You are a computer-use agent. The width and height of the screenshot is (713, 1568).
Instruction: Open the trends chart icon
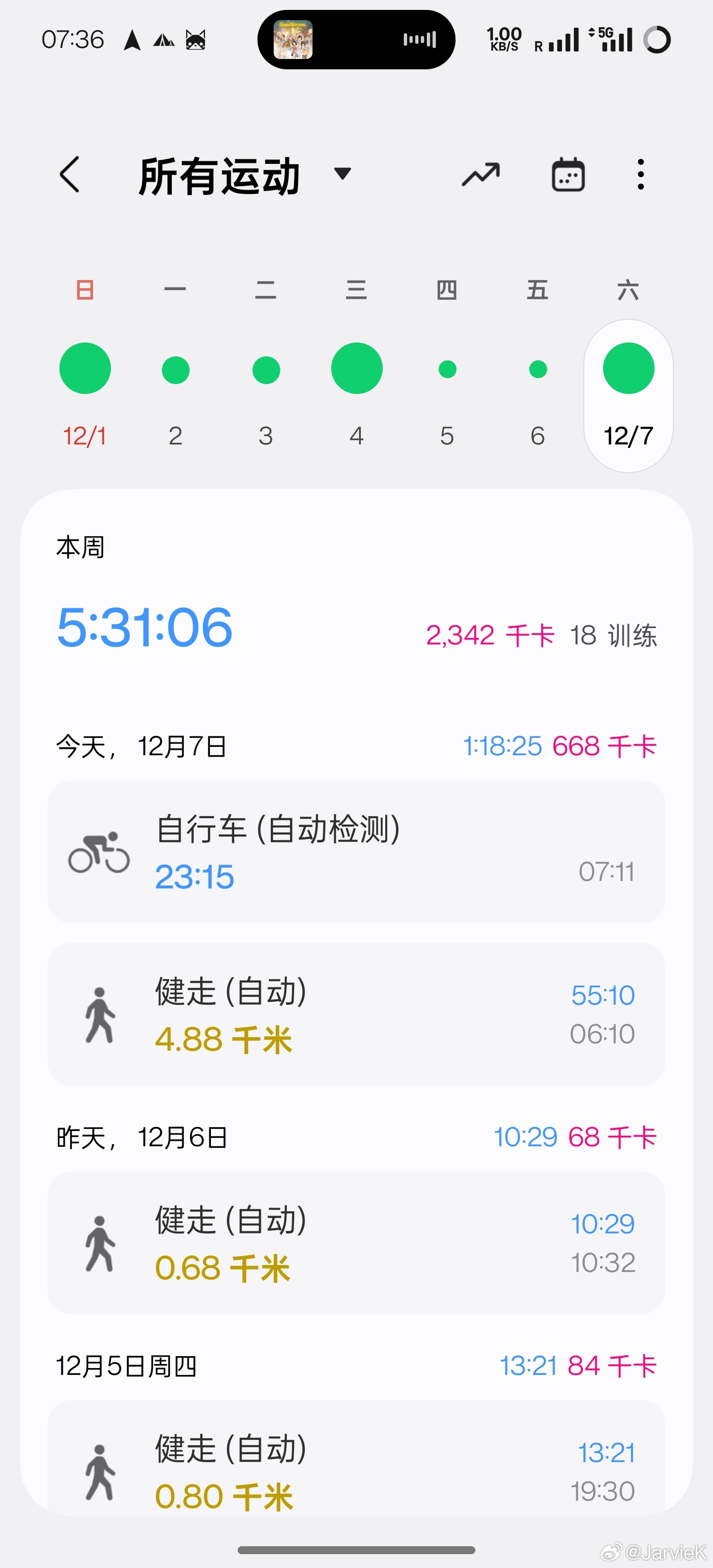480,175
